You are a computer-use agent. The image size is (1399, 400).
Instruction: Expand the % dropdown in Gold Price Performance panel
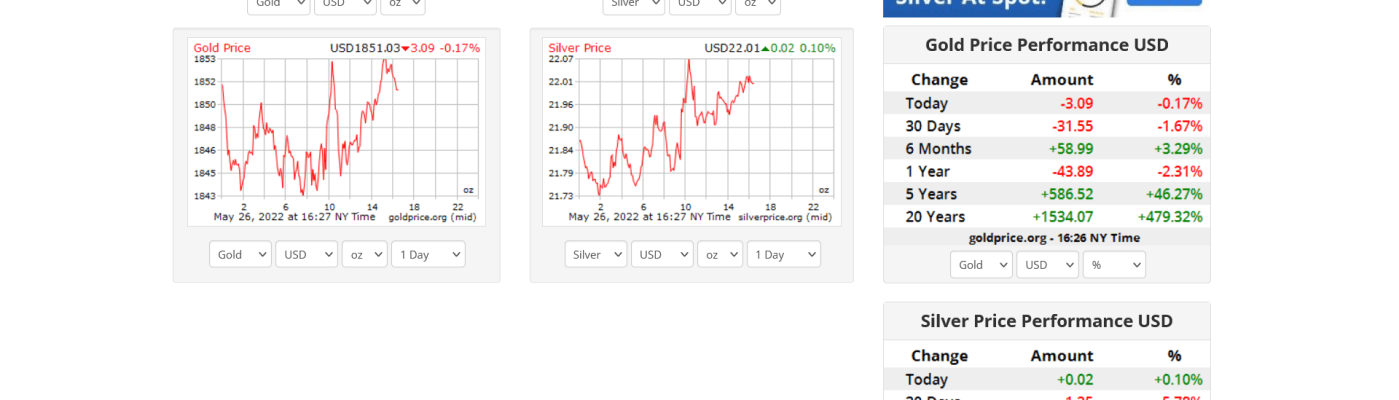tap(1114, 265)
